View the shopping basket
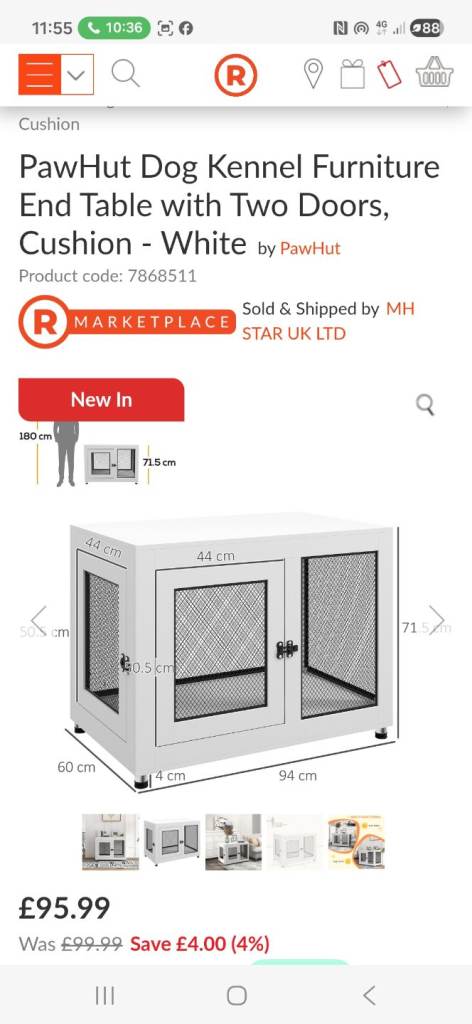 pyautogui.click(x=434, y=73)
